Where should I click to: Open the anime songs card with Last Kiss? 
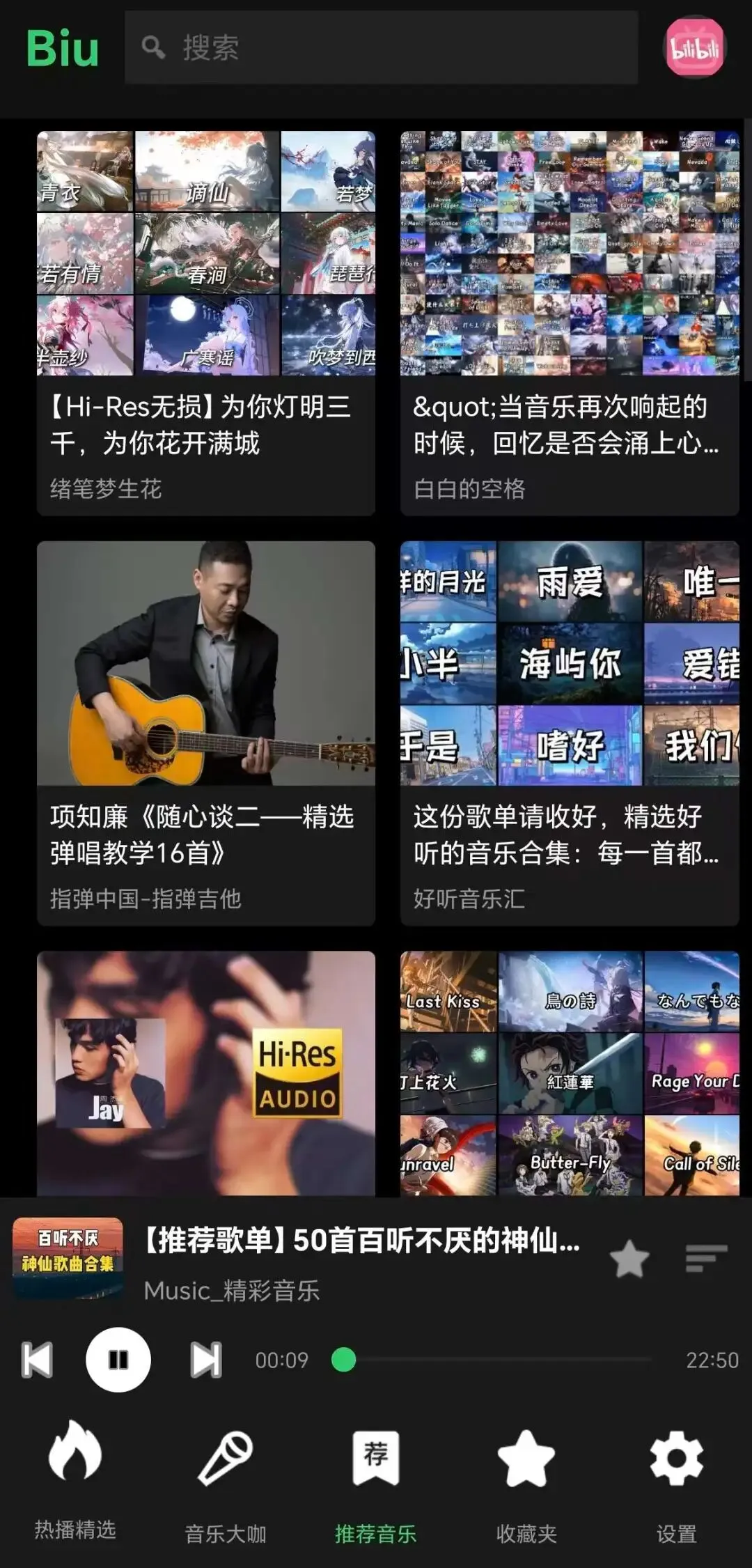click(570, 1073)
